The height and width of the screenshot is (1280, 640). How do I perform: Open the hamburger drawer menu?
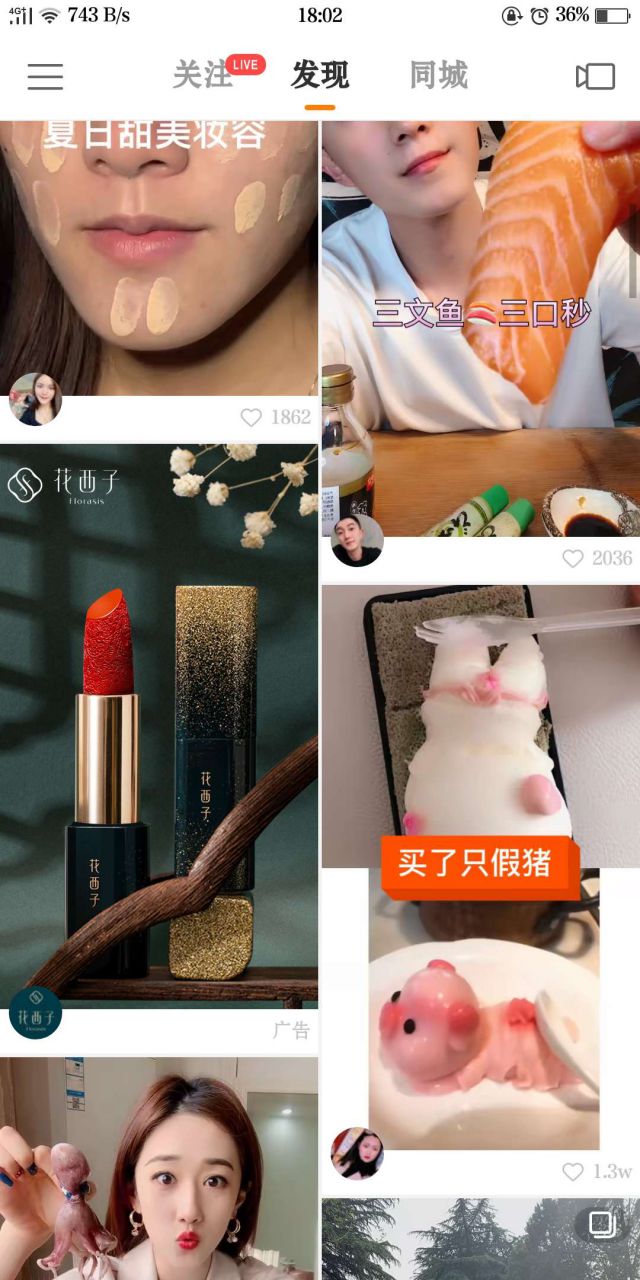coord(45,77)
